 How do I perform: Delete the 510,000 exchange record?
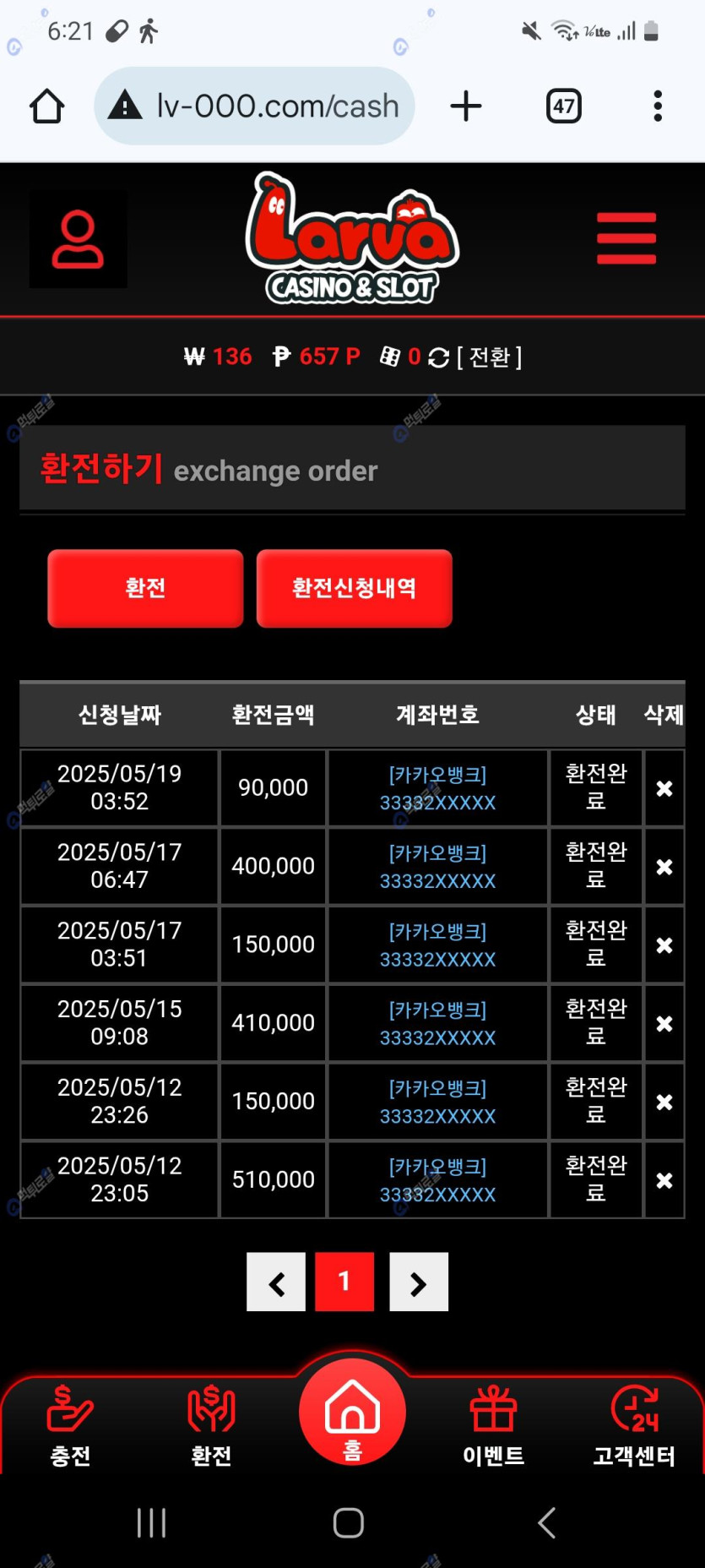point(664,1180)
